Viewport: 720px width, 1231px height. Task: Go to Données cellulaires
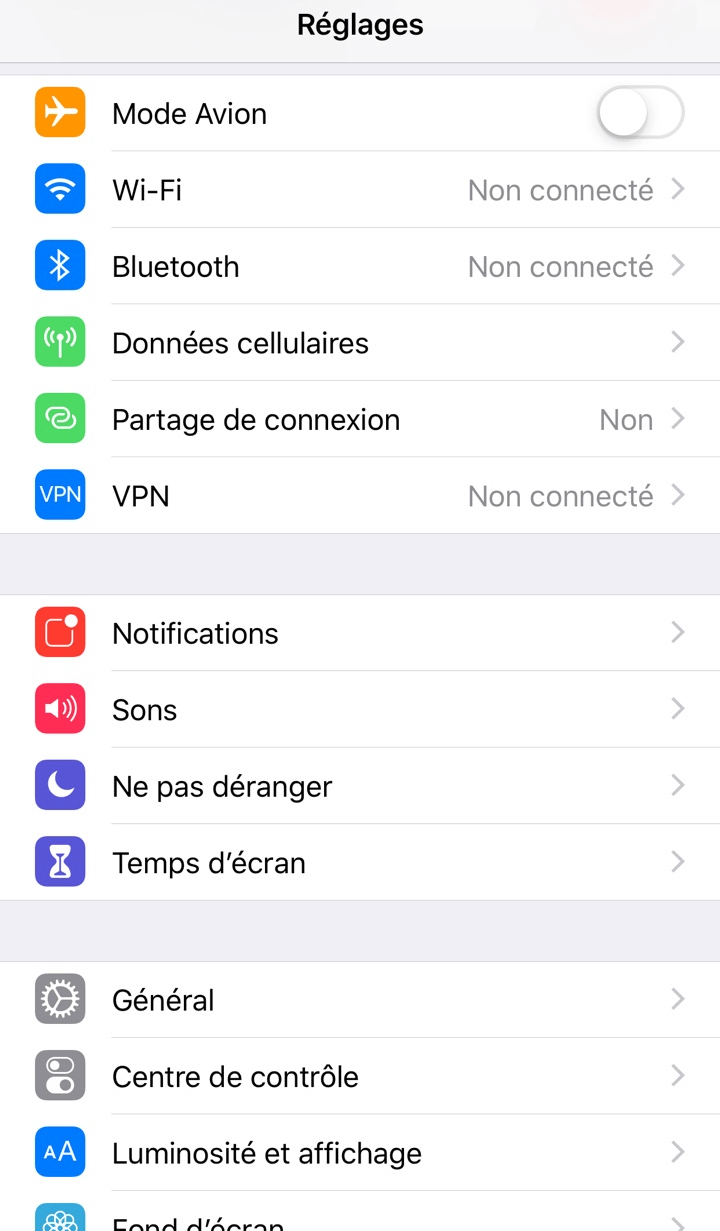[360, 343]
